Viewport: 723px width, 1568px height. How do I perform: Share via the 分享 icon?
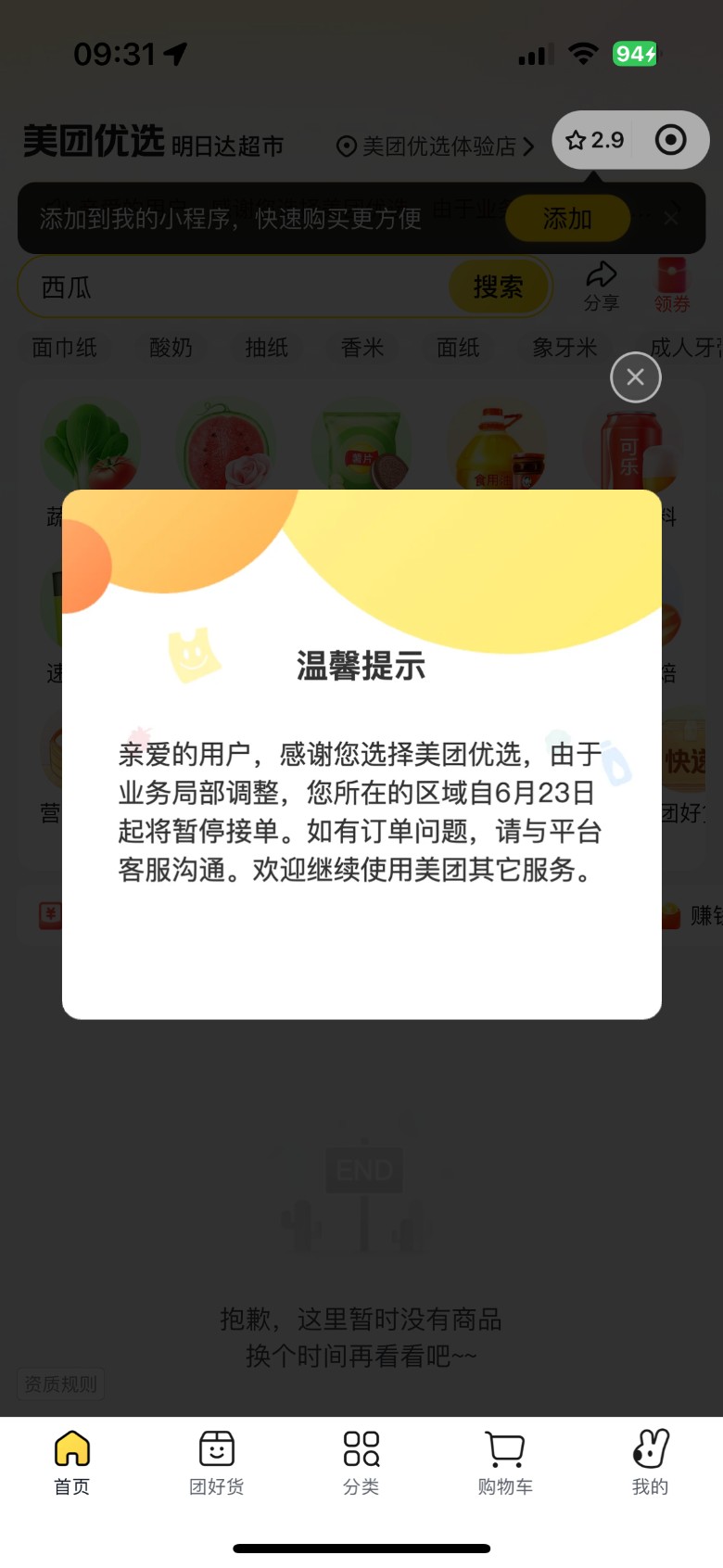pos(602,286)
